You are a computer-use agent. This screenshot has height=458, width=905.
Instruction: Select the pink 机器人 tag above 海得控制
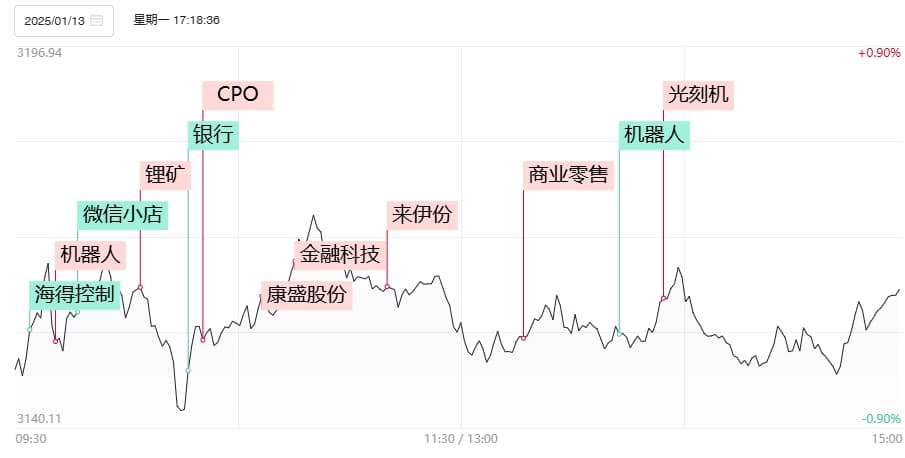pos(89,254)
